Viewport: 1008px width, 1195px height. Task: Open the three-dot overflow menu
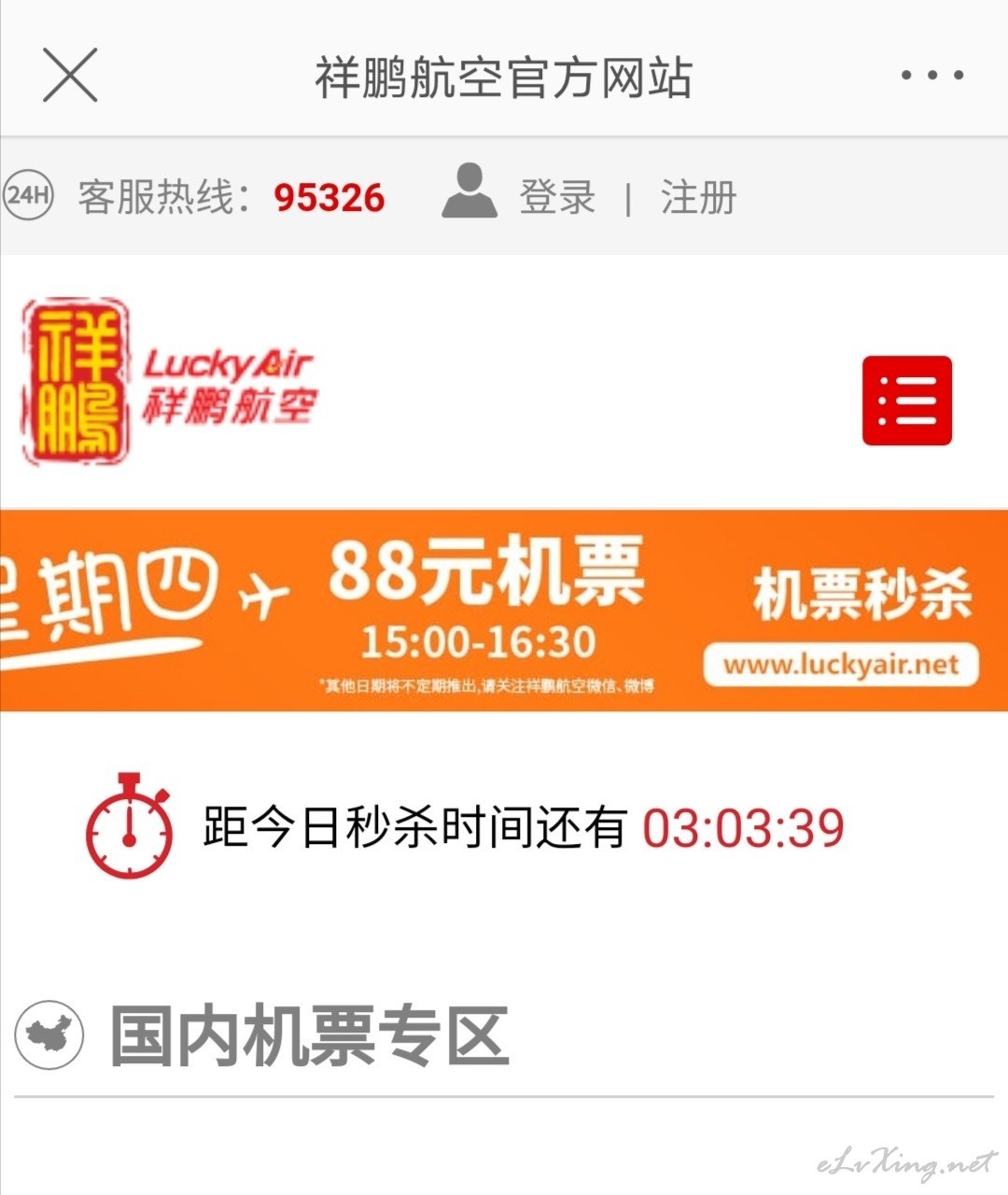pyautogui.click(x=931, y=76)
